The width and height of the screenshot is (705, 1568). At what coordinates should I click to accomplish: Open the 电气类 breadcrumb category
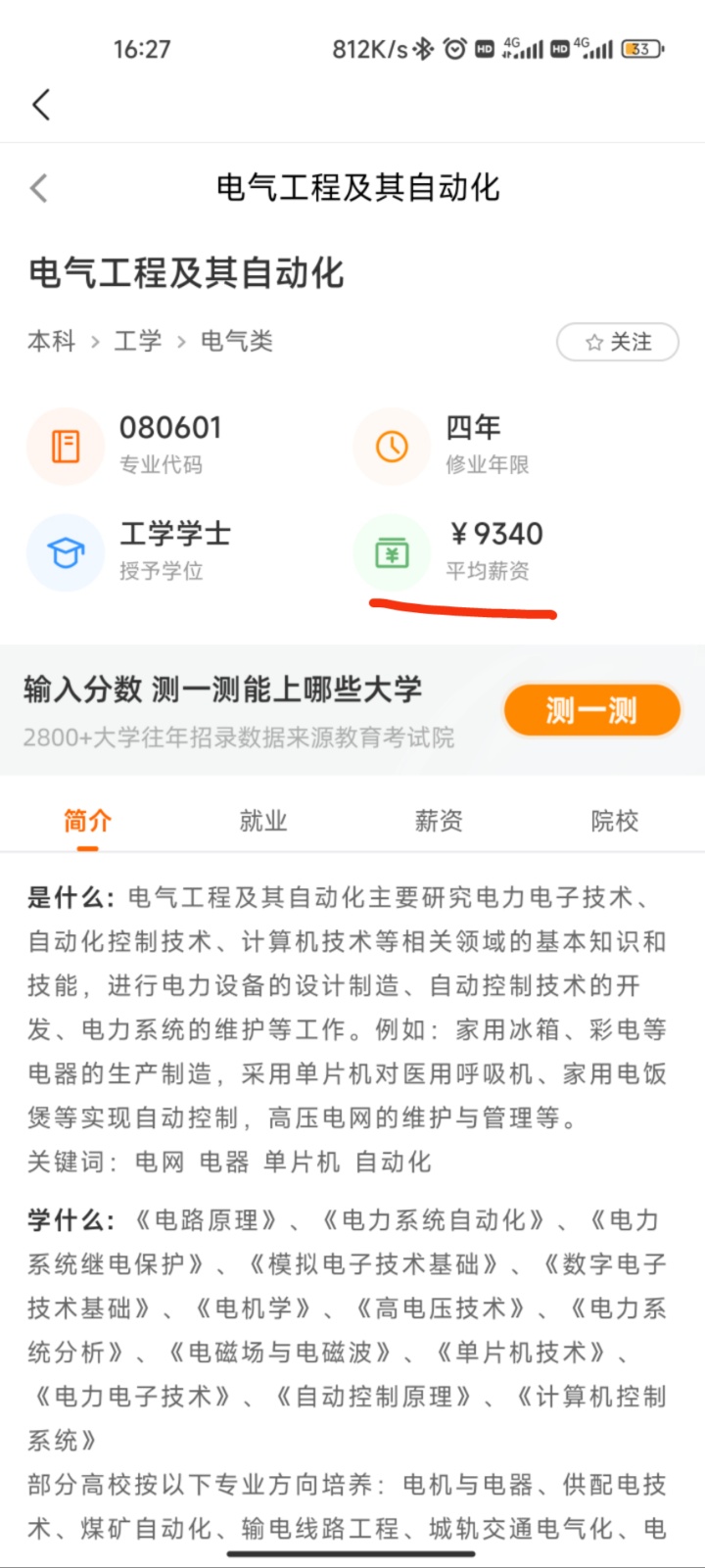[237, 341]
